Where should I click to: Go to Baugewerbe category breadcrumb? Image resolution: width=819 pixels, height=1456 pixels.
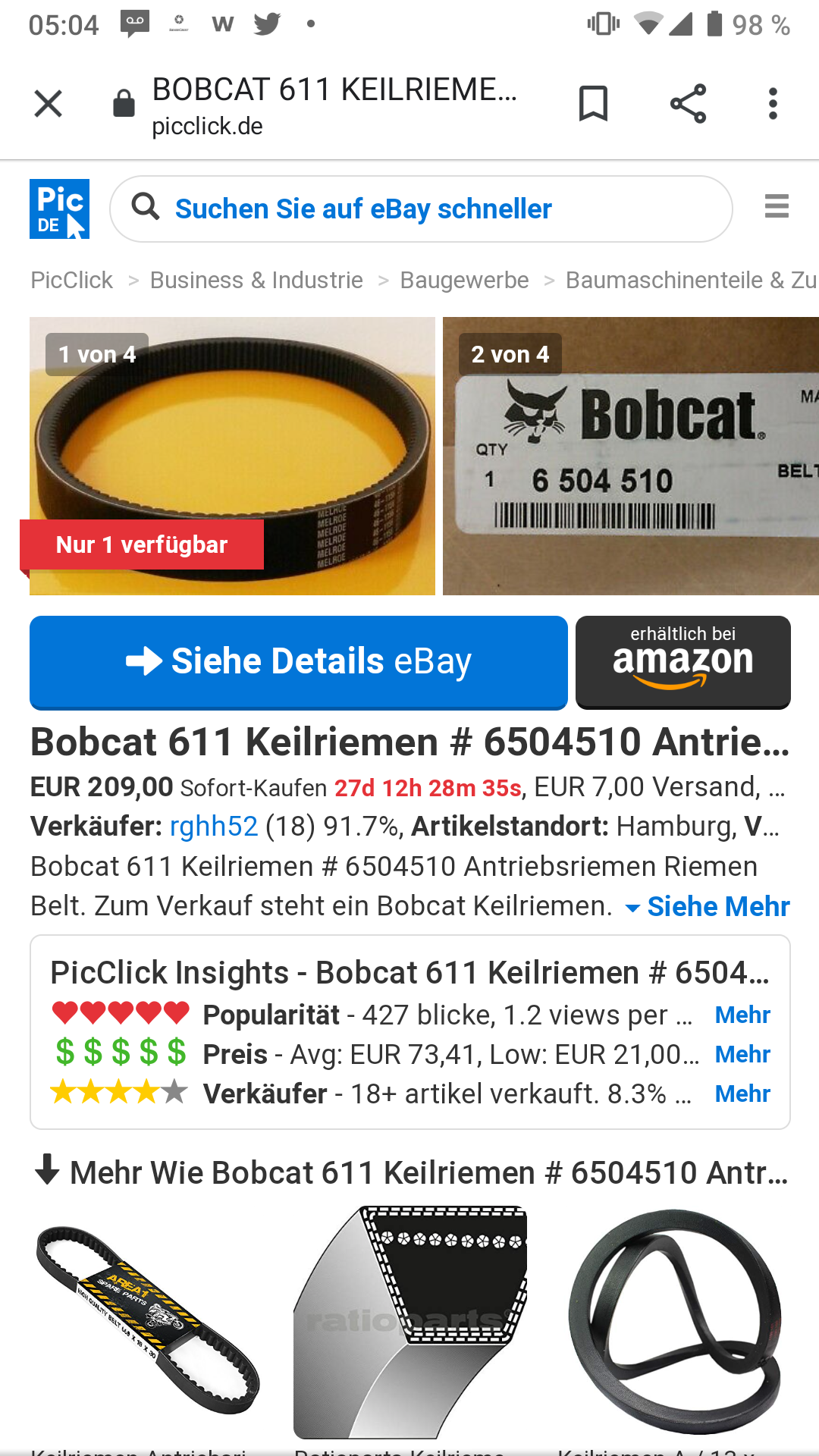(x=464, y=280)
